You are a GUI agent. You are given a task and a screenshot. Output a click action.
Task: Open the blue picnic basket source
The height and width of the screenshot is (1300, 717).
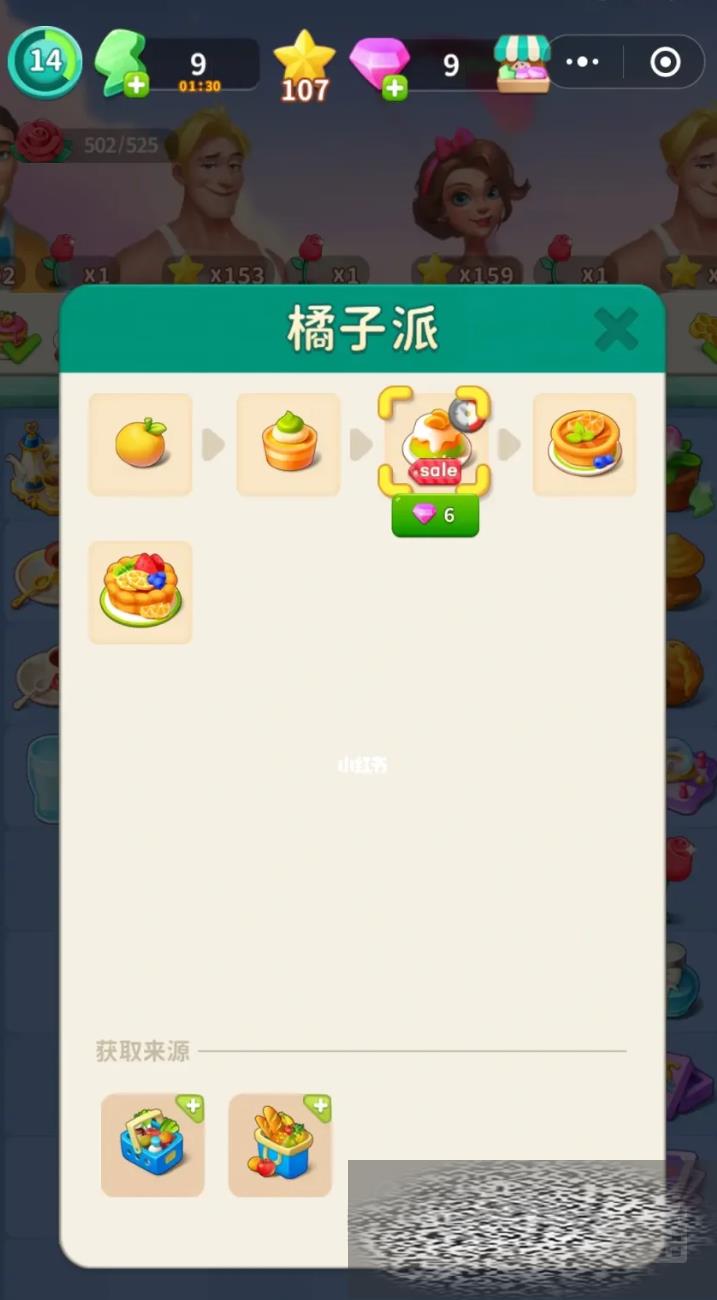[x=153, y=1145]
